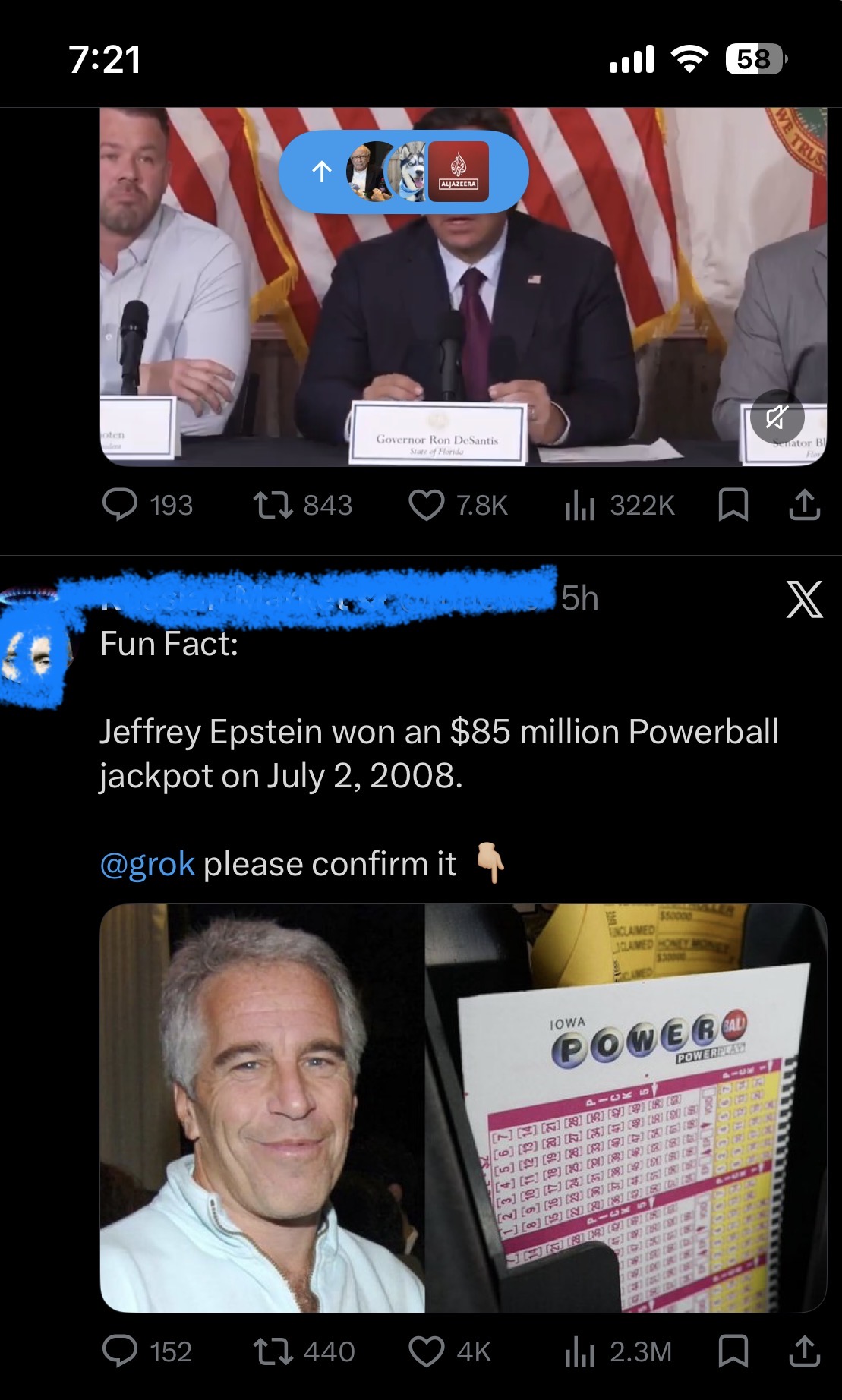Share the Fun Fact Powerball post
This screenshot has height=1400, width=842.
(x=804, y=1351)
